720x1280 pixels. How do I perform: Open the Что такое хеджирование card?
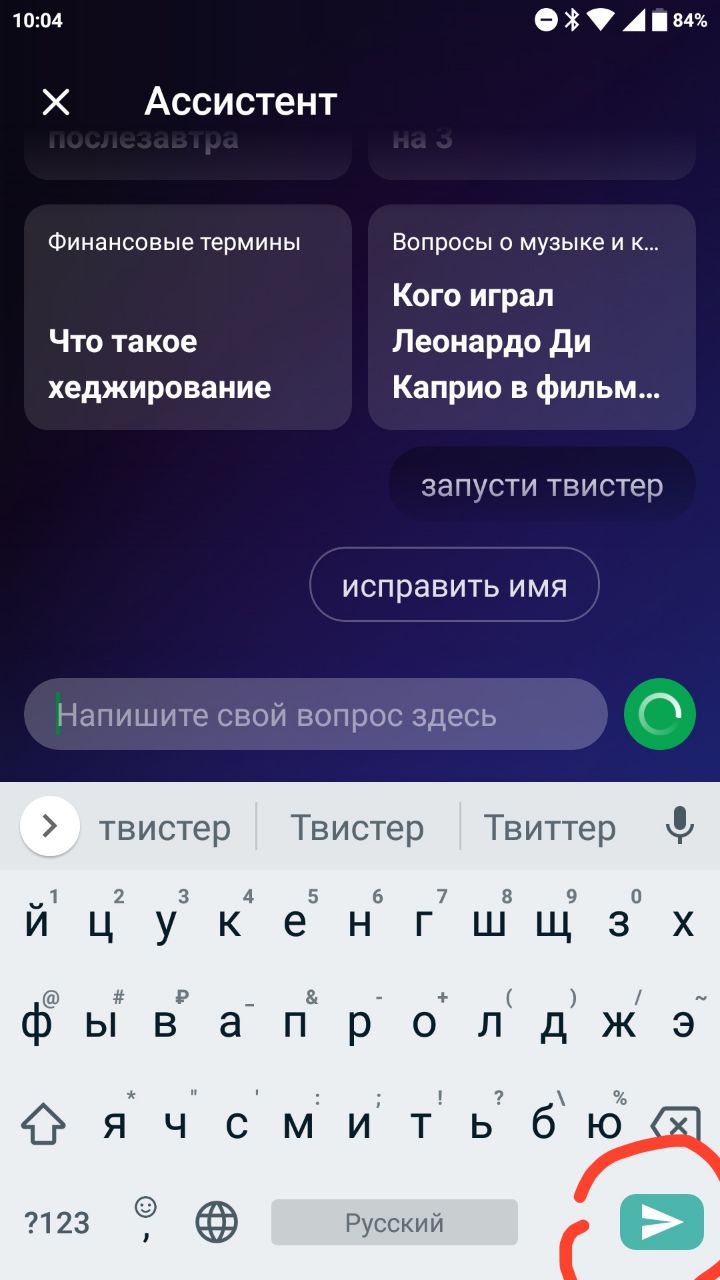pos(188,318)
